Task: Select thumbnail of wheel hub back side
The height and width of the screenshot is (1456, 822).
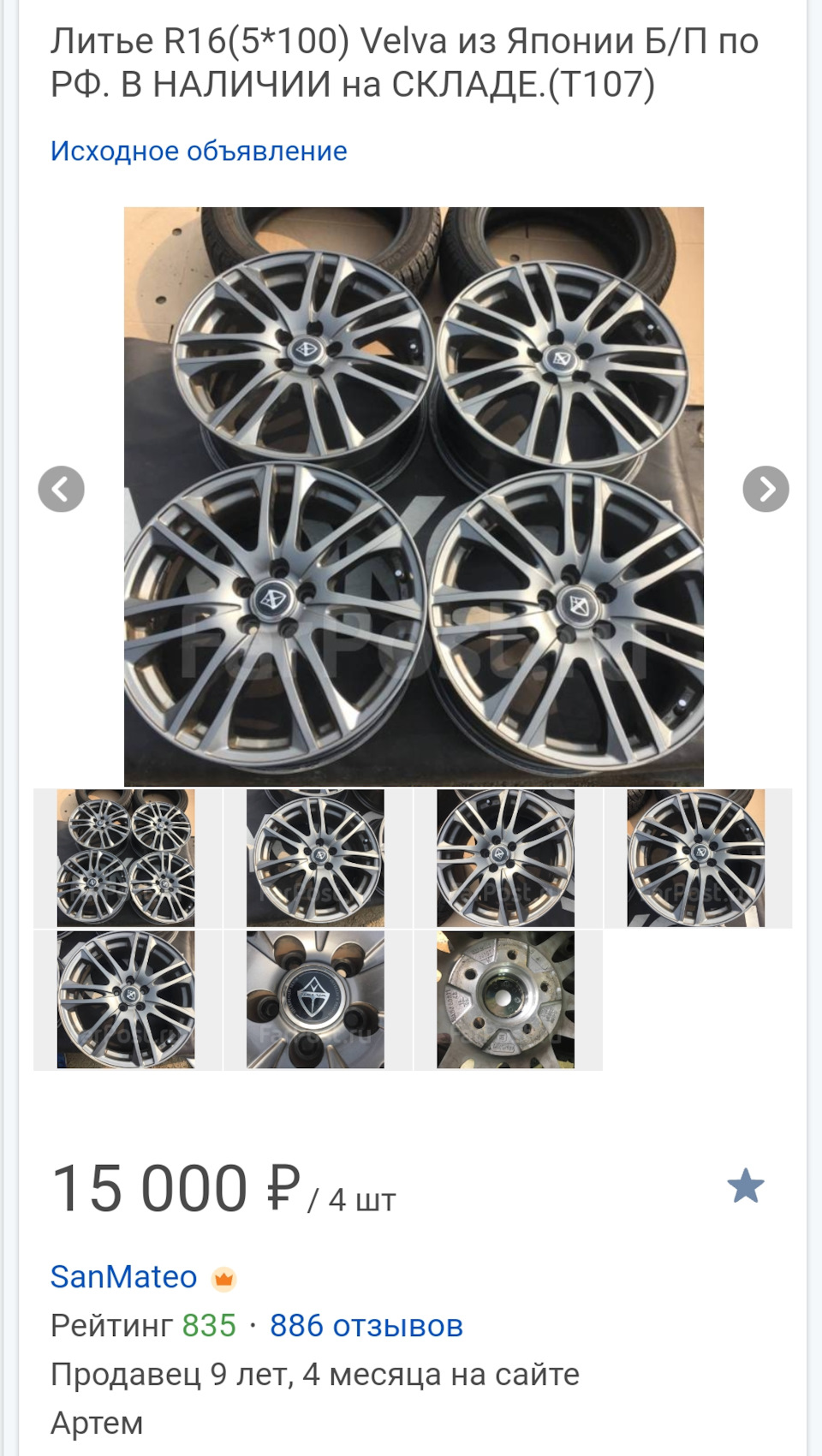Action: pyautogui.click(x=505, y=1000)
